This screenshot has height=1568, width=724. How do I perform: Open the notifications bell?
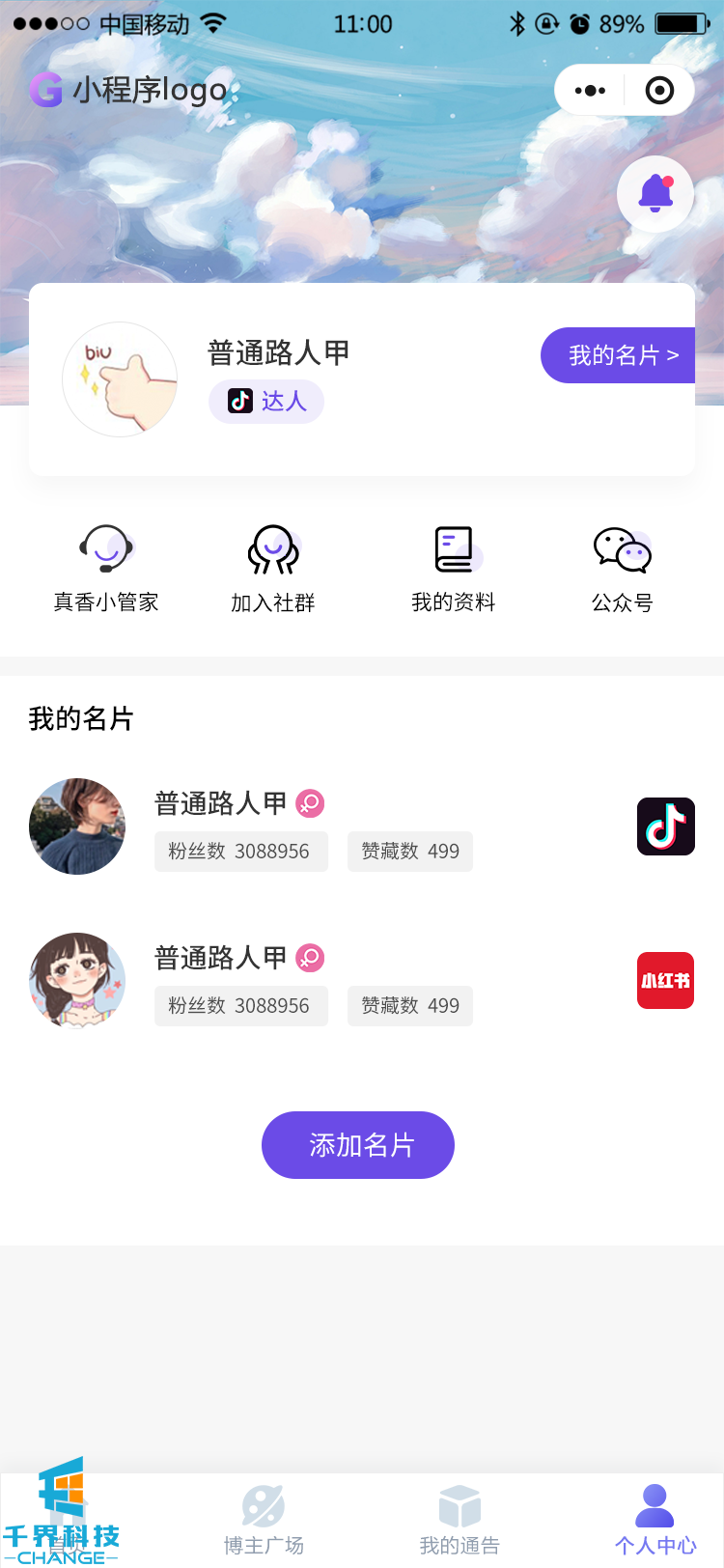coord(655,194)
